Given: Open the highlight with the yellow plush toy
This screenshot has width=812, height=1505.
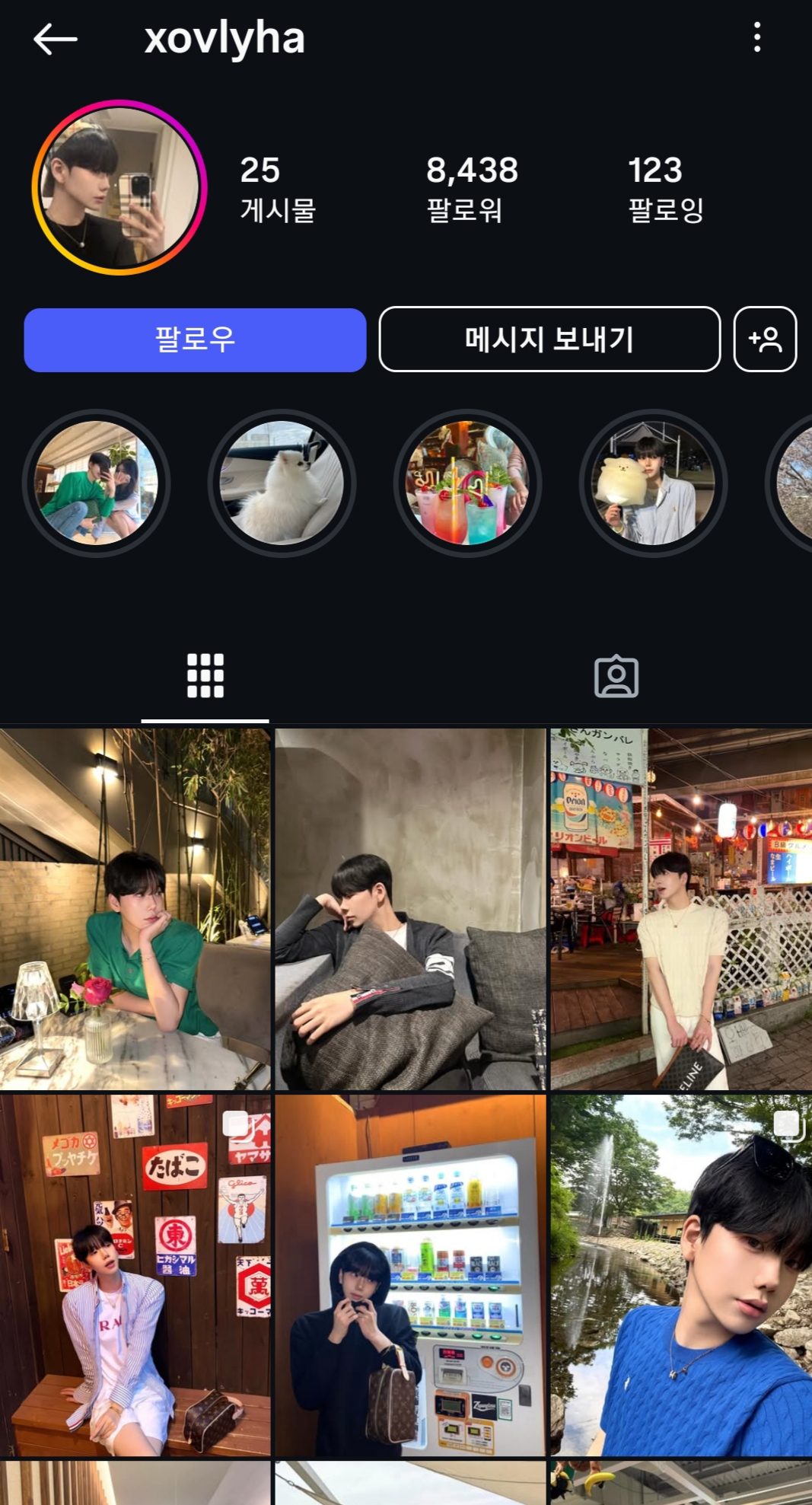Looking at the screenshot, I should (653, 483).
